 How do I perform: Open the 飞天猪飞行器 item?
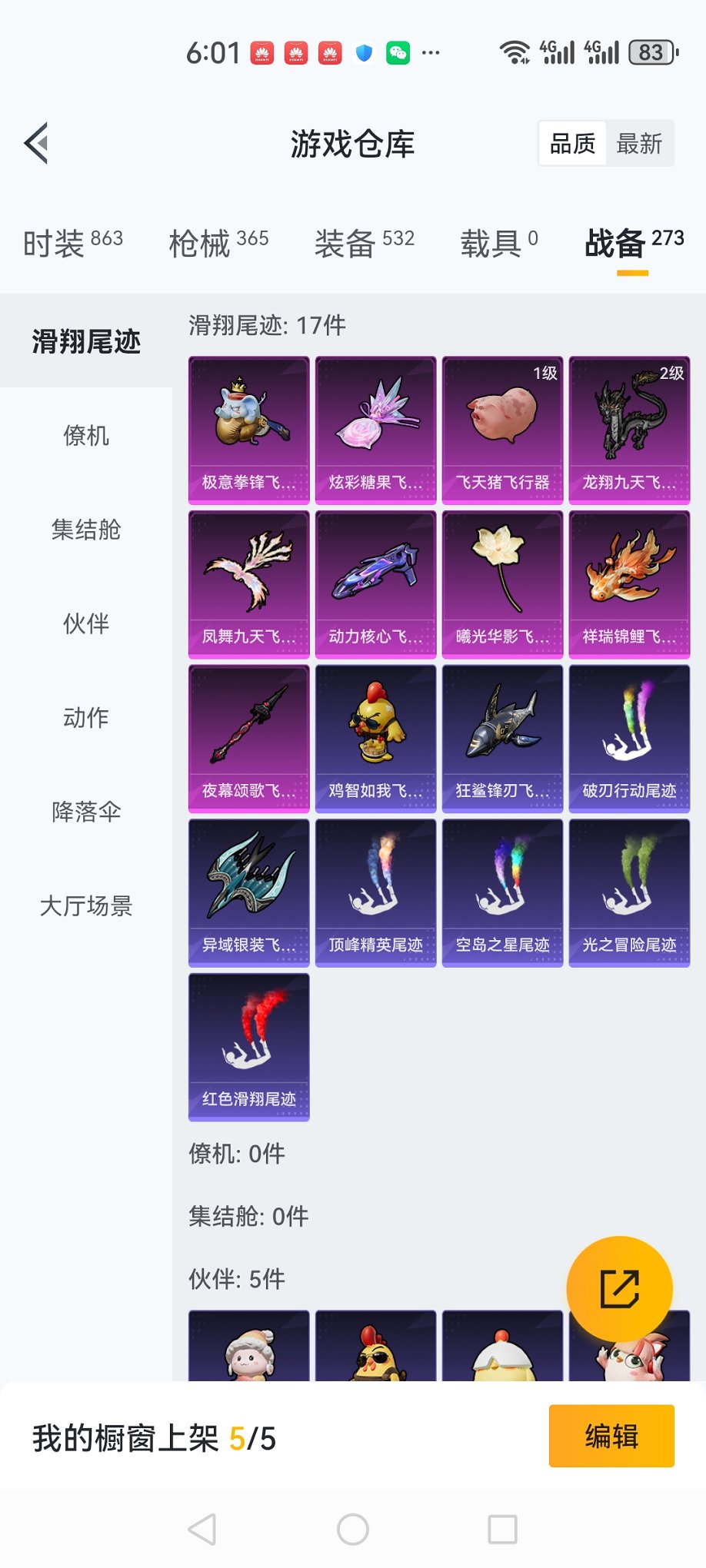(502, 430)
